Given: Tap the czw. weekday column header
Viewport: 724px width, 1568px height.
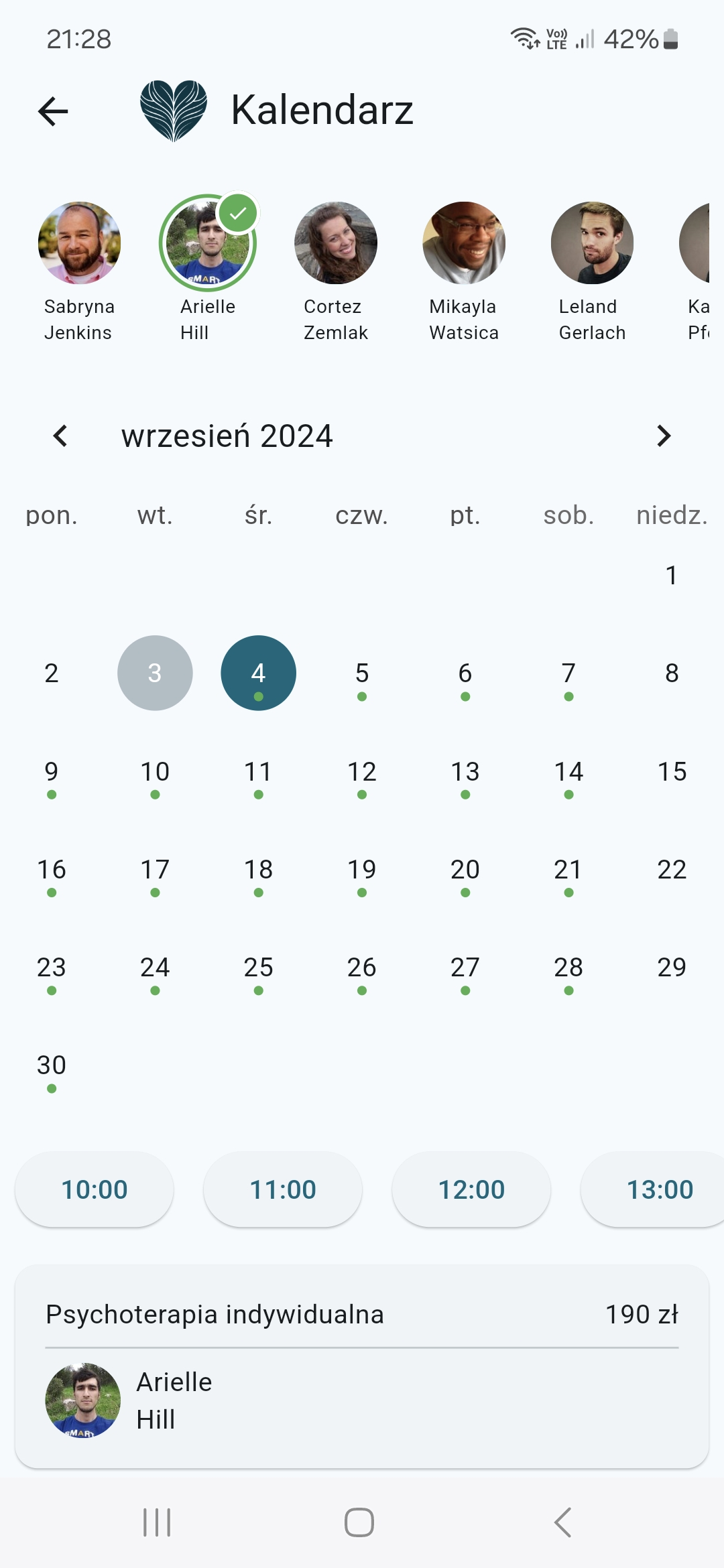Looking at the screenshot, I should (x=362, y=515).
